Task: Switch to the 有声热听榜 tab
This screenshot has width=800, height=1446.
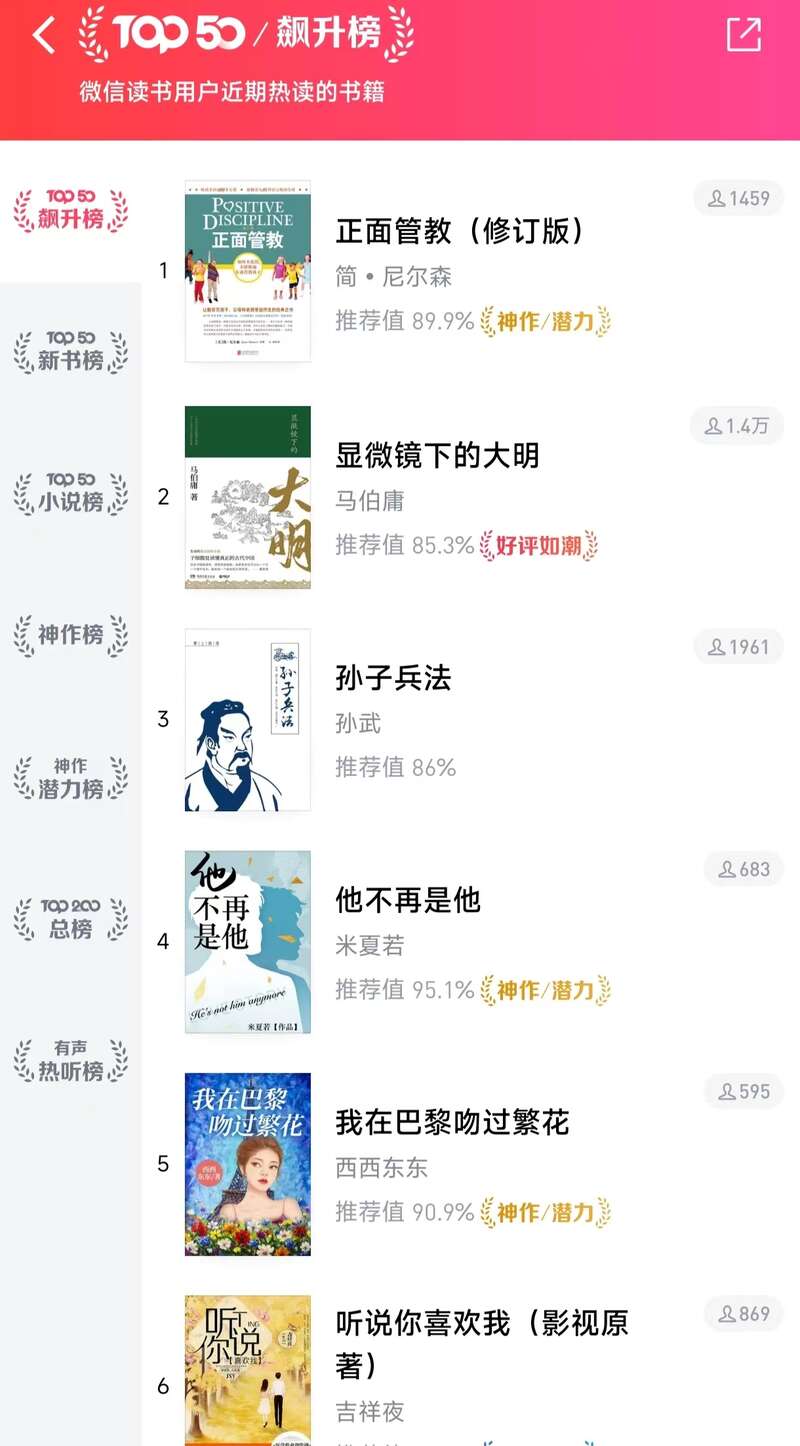Action: tap(71, 1061)
